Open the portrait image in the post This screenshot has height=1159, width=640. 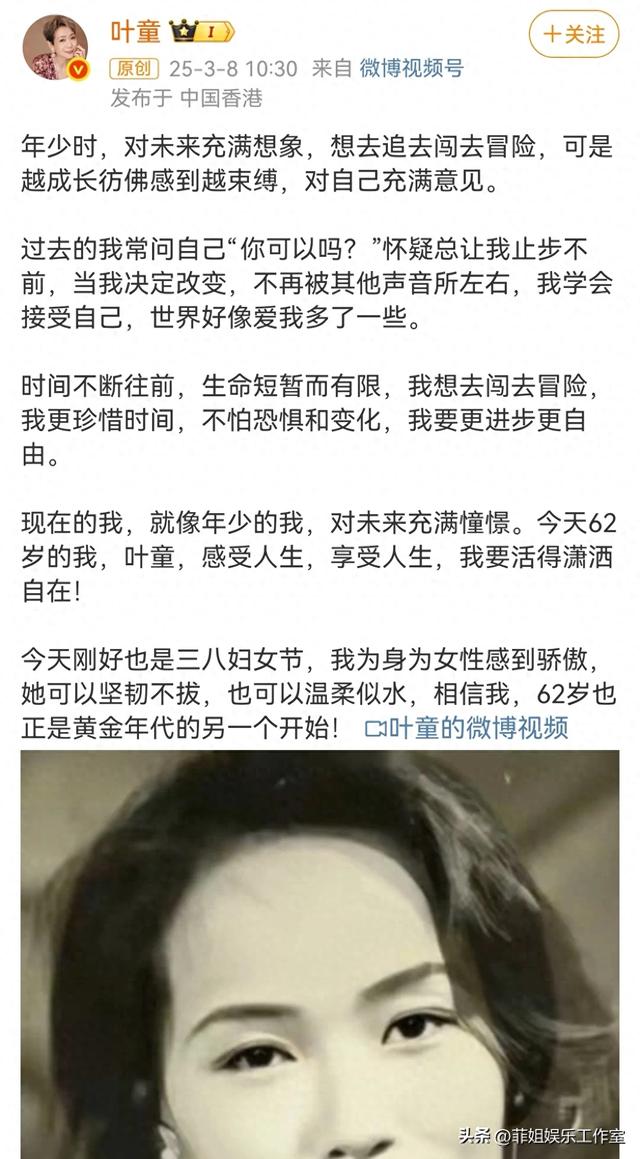(x=320, y=950)
